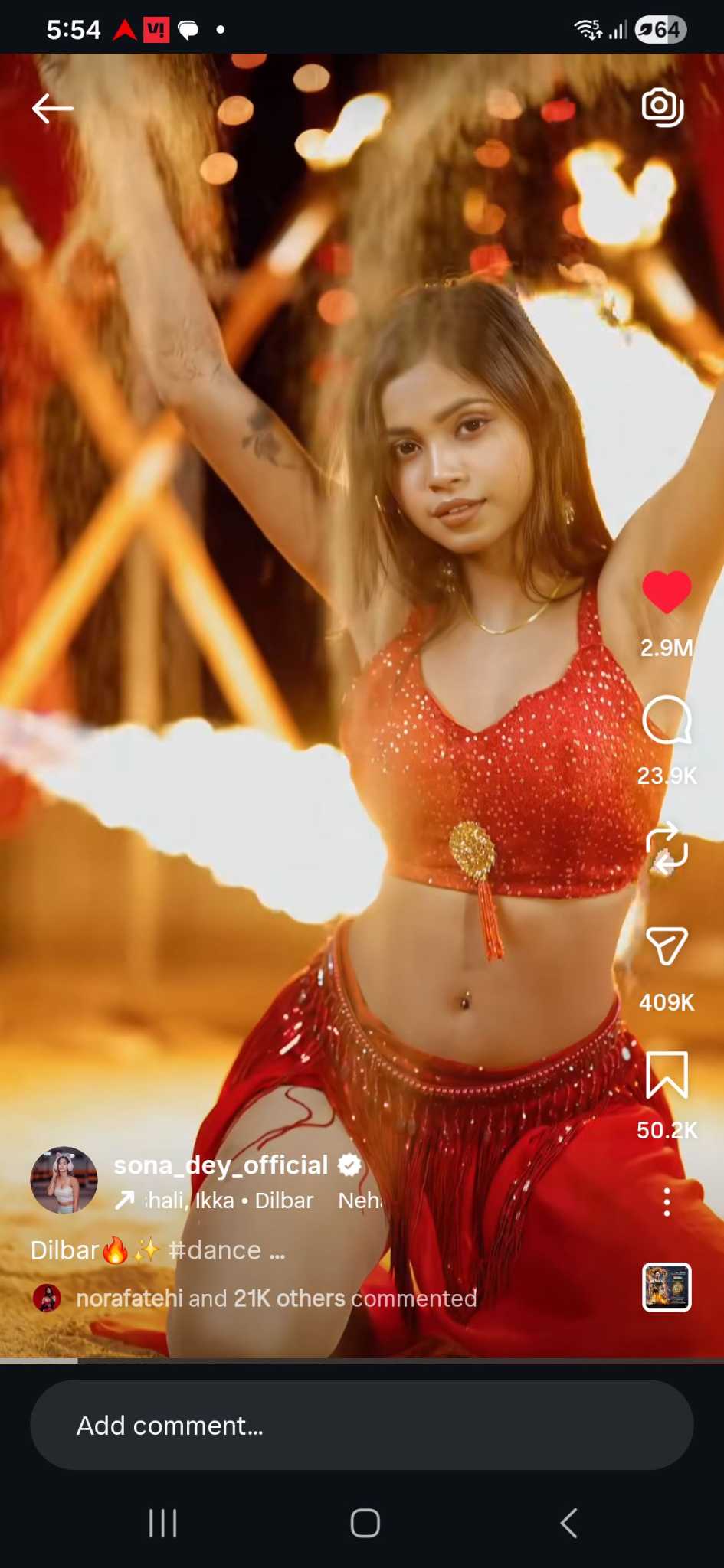Go back using the top arrow
The width and height of the screenshot is (724, 1568).
pyautogui.click(x=52, y=109)
